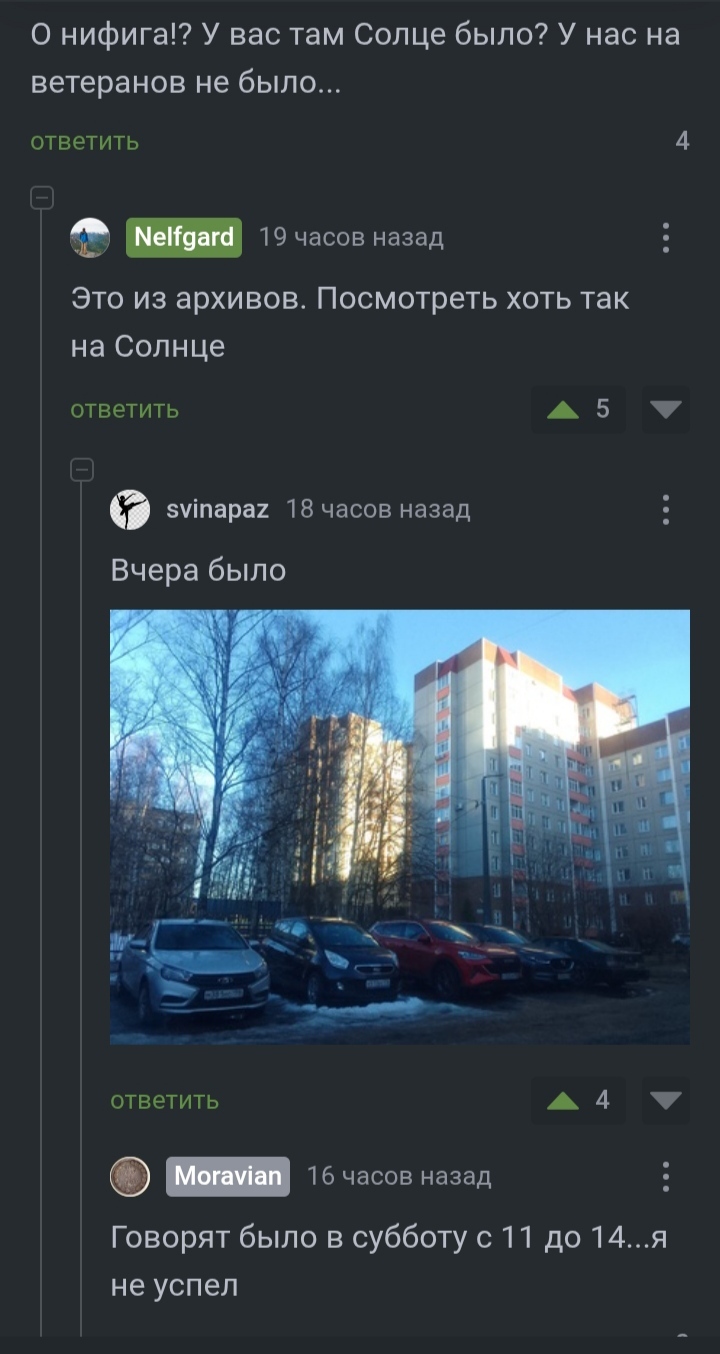Open Moravian's profile

point(227,1176)
